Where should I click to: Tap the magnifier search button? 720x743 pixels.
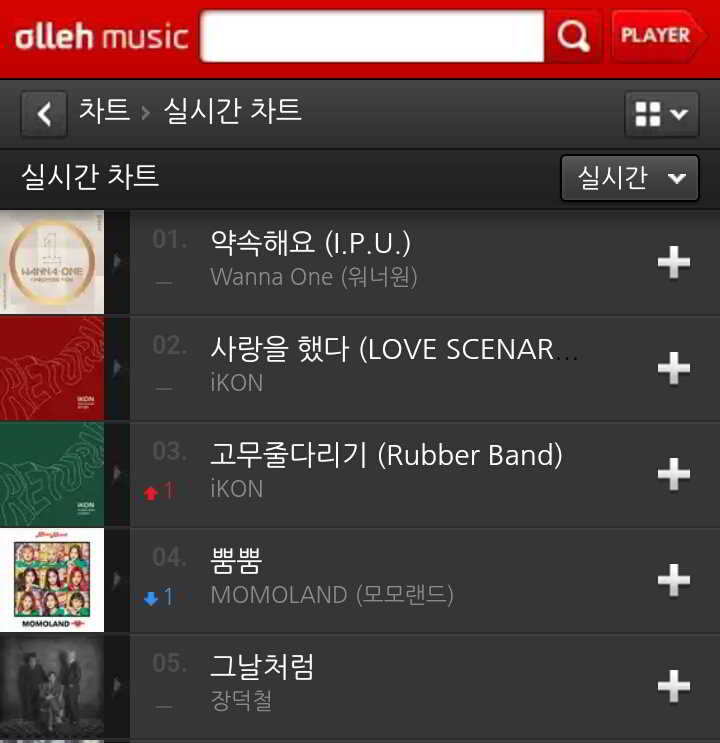573,37
